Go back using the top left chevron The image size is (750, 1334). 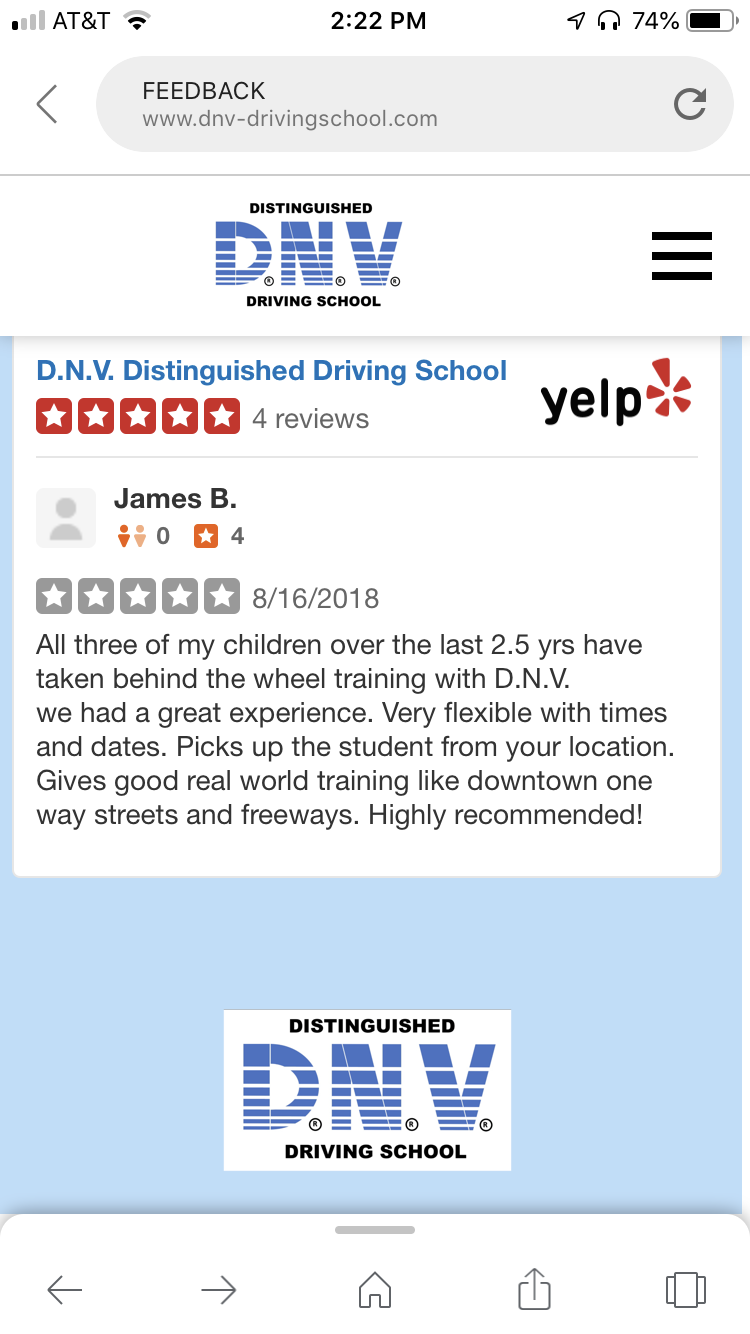47,104
